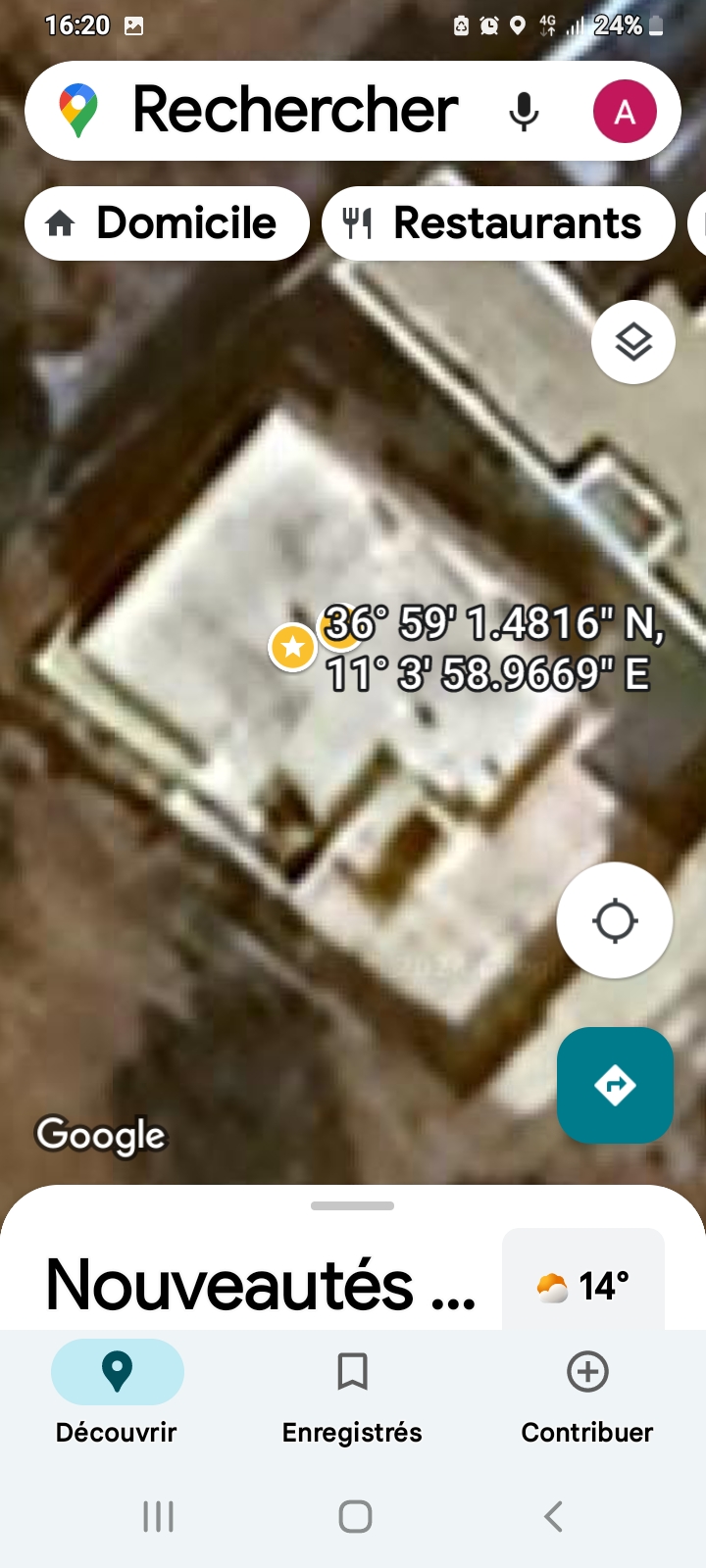Tap the Contribuer plus icon

point(586,1372)
